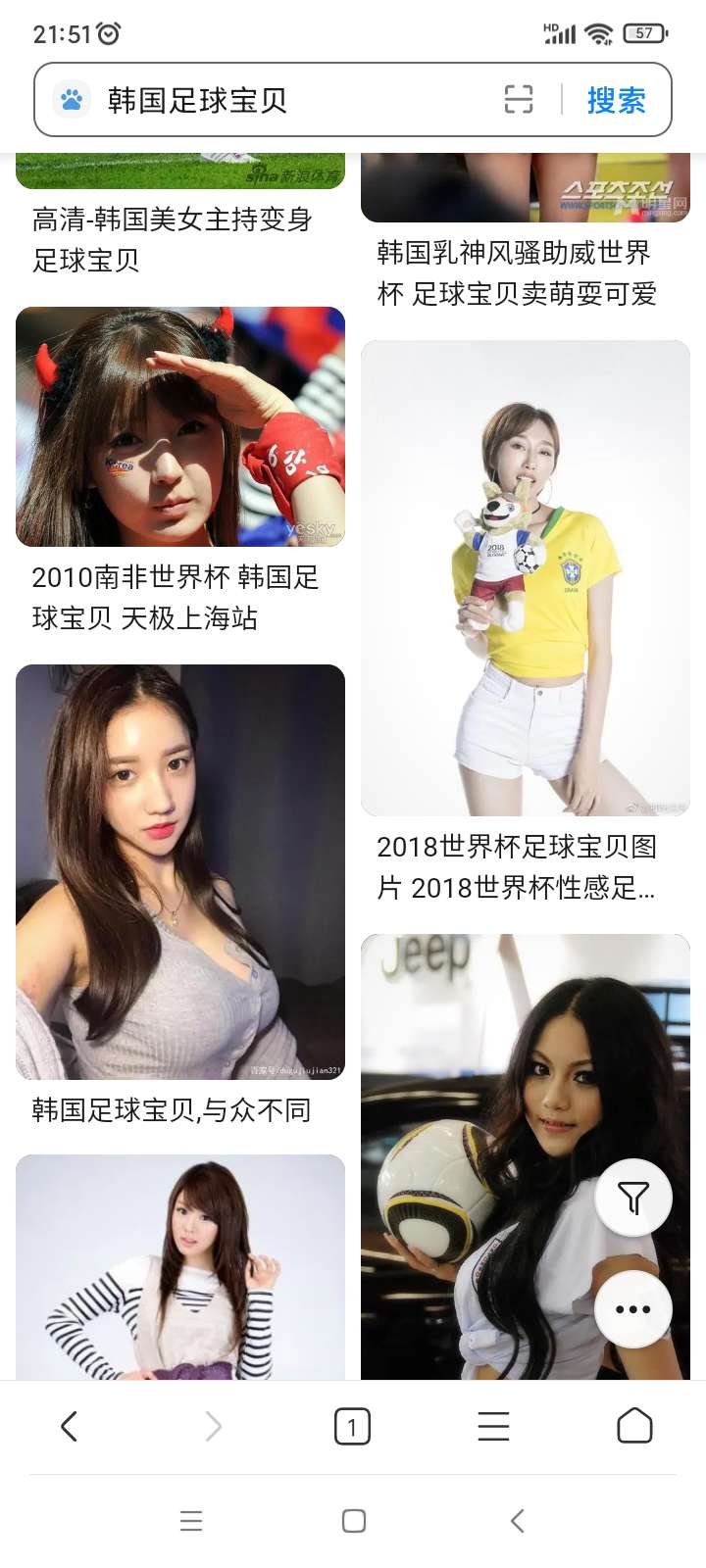The height and width of the screenshot is (1568, 706).
Task: Open the 高清-韩国美女主持变身足球宝贝 result
Action: point(173,239)
